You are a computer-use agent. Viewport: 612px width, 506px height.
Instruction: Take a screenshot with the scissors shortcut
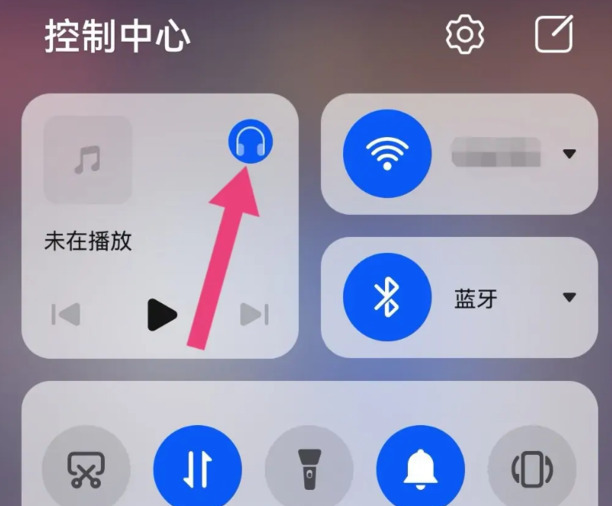(x=86, y=469)
